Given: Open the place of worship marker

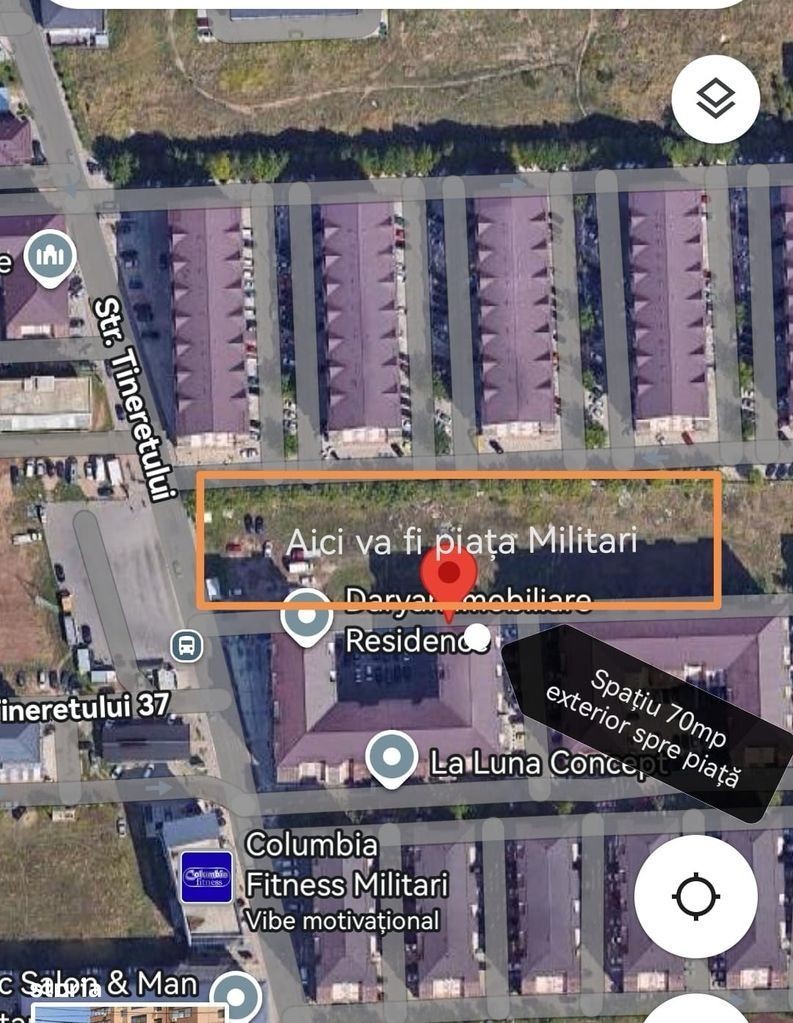Looking at the screenshot, I should (x=49, y=257).
